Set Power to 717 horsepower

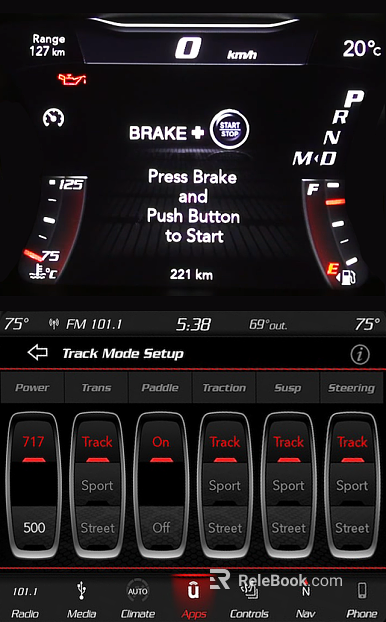[x=33, y=442]
